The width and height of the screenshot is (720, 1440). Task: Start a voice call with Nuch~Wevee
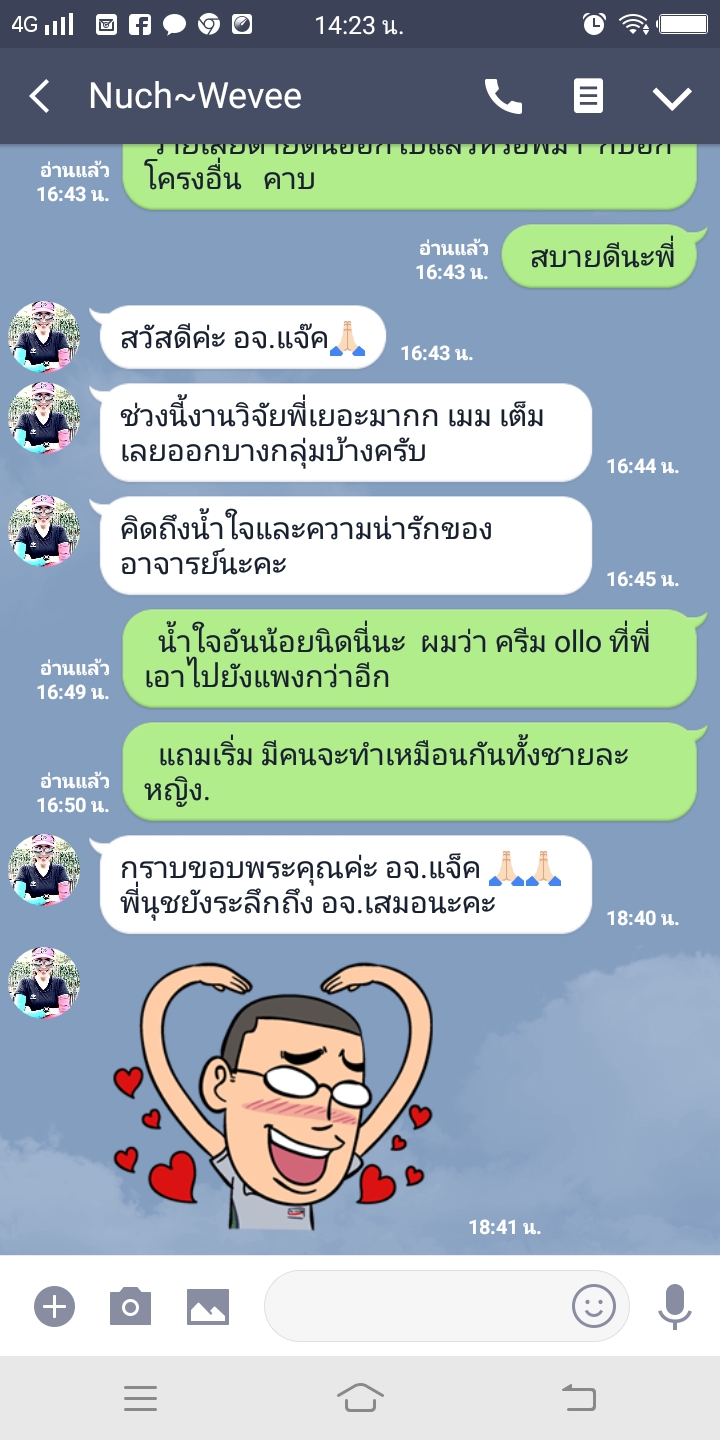click(x=503, y=97)
